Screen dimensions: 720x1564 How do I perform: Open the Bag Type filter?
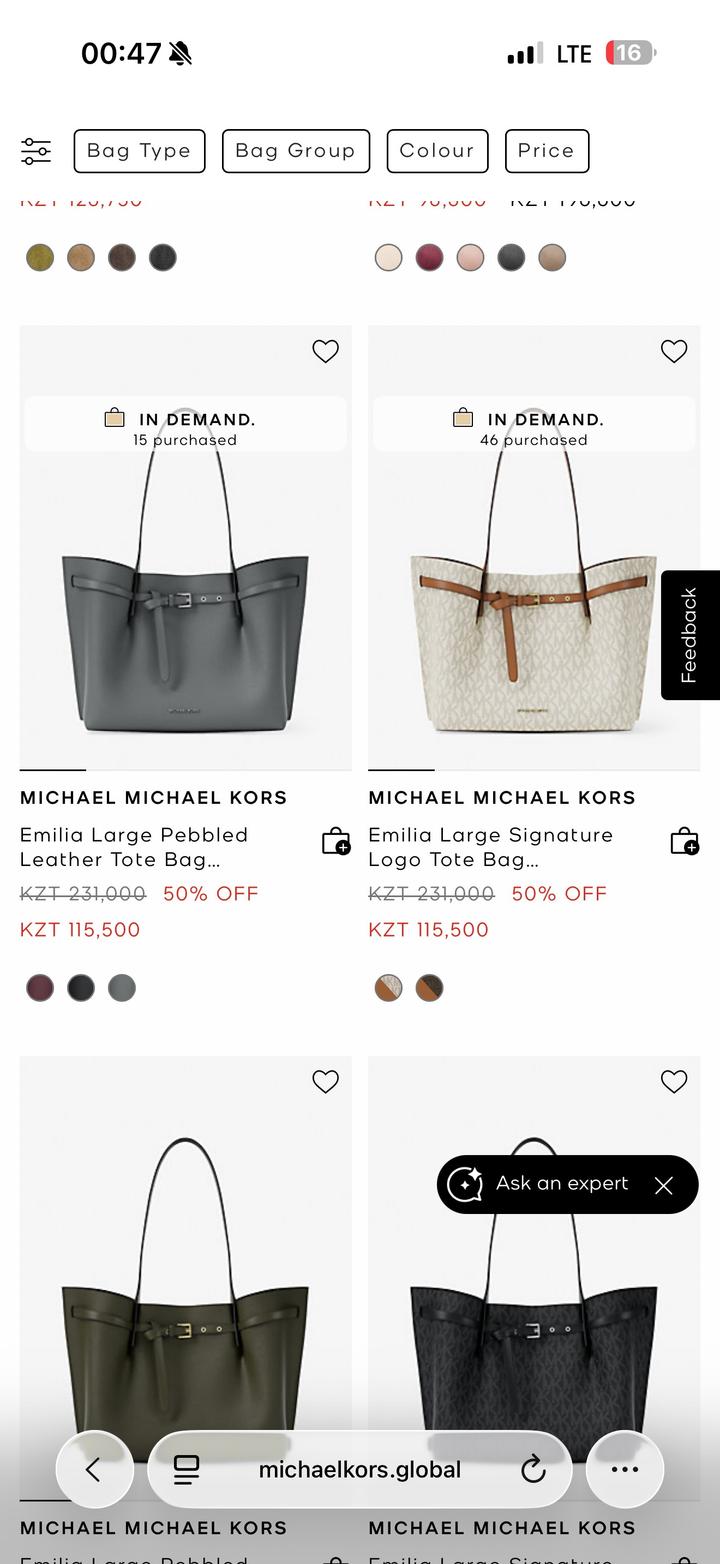point(139,151)
